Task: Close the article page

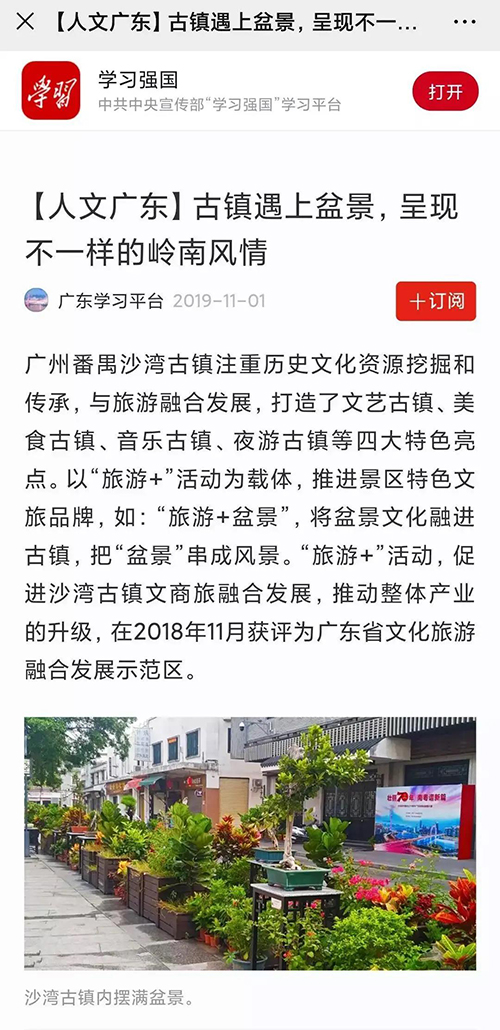Action: [25, 22]
